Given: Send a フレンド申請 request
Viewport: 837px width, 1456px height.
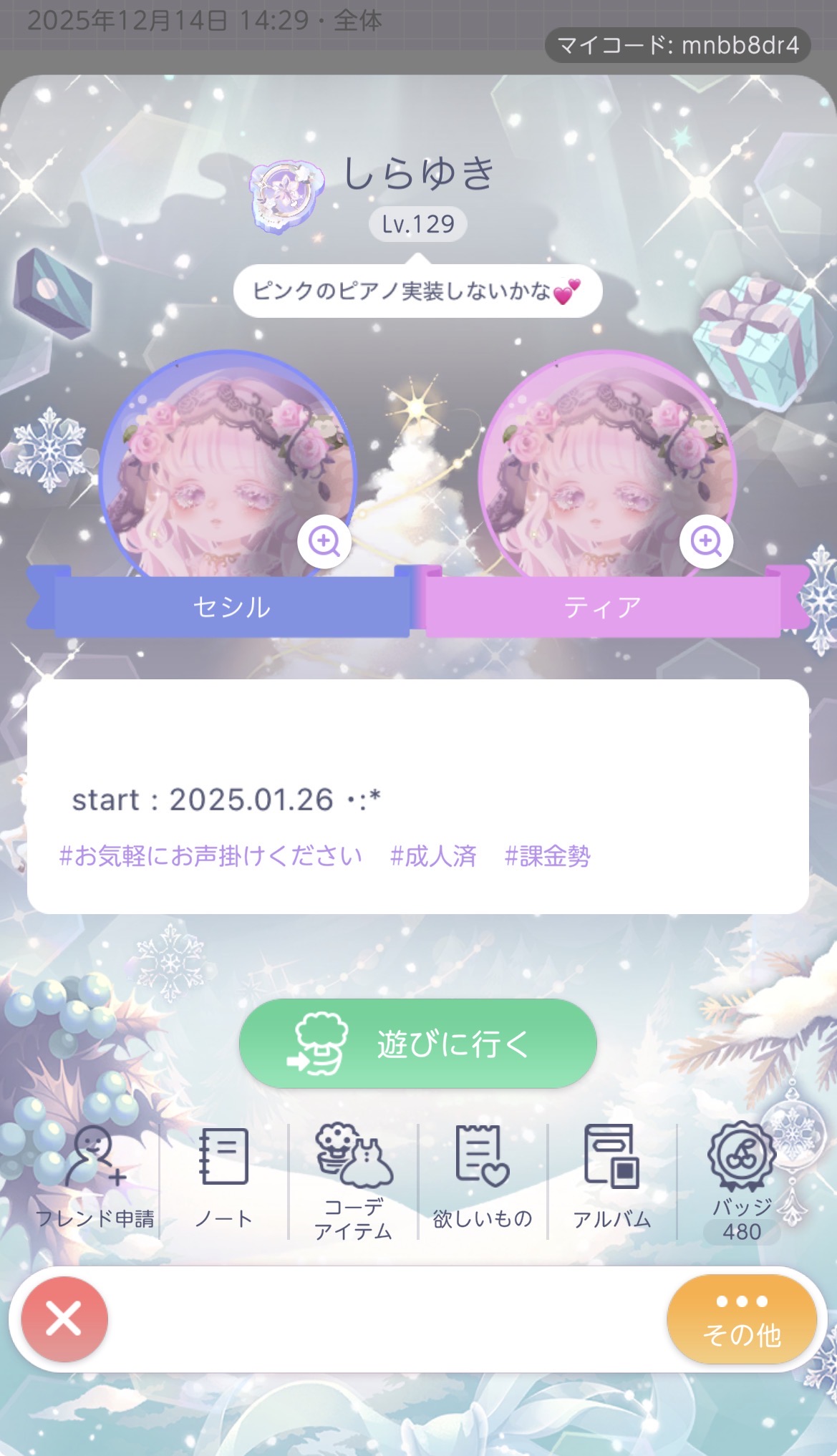Looking at the screenshot, I should (x=95, y=1178).
